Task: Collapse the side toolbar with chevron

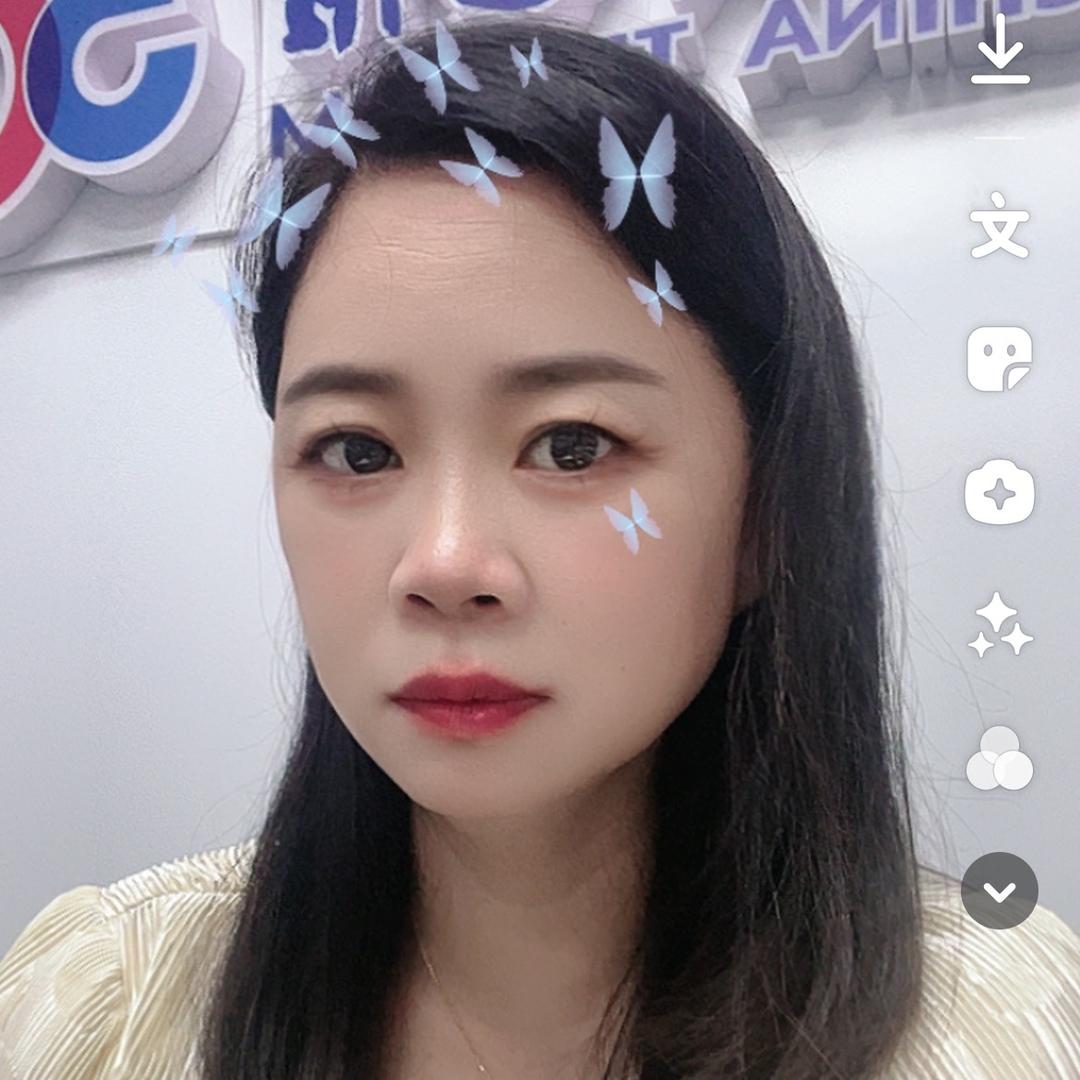Action: tap(999, 891)
